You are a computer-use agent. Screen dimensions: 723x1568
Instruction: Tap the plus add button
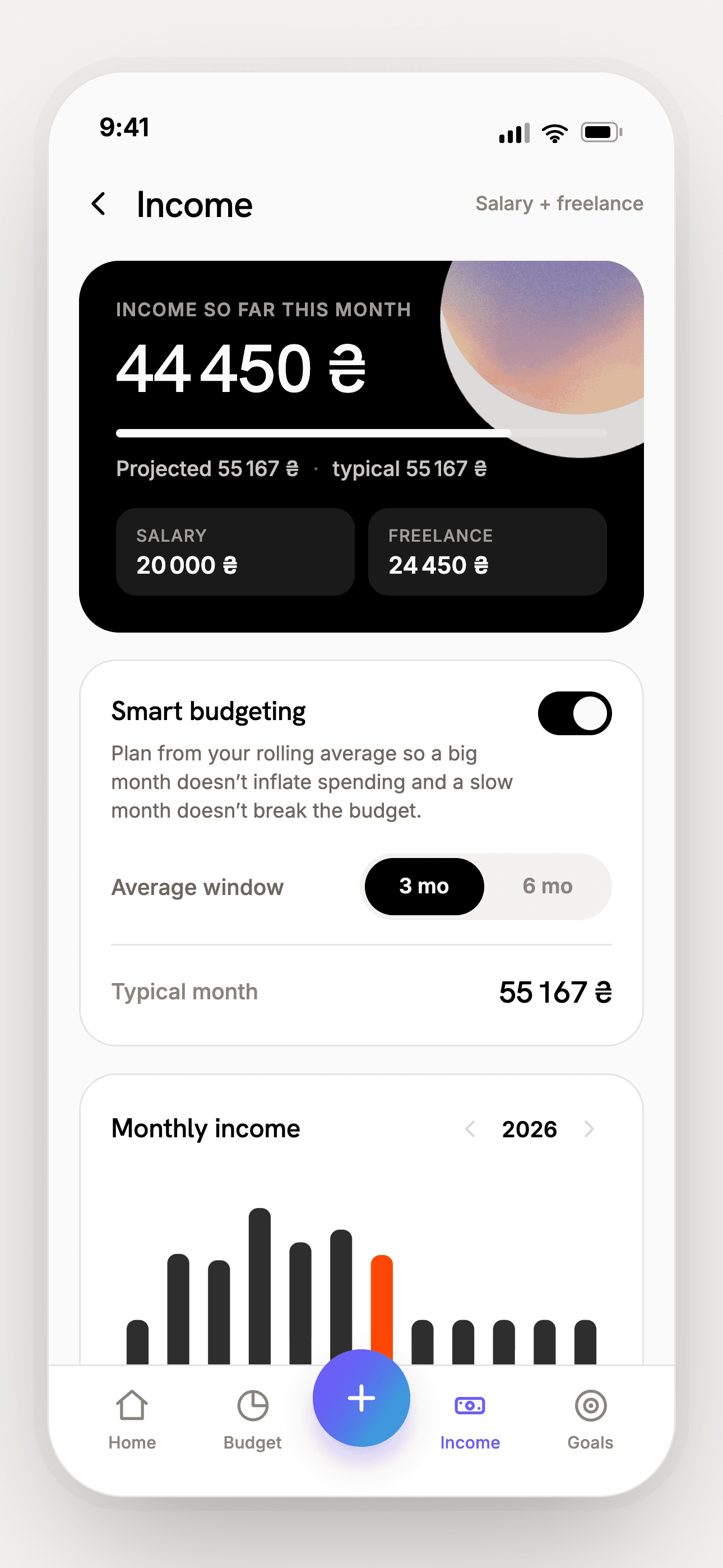[361, 1398]
